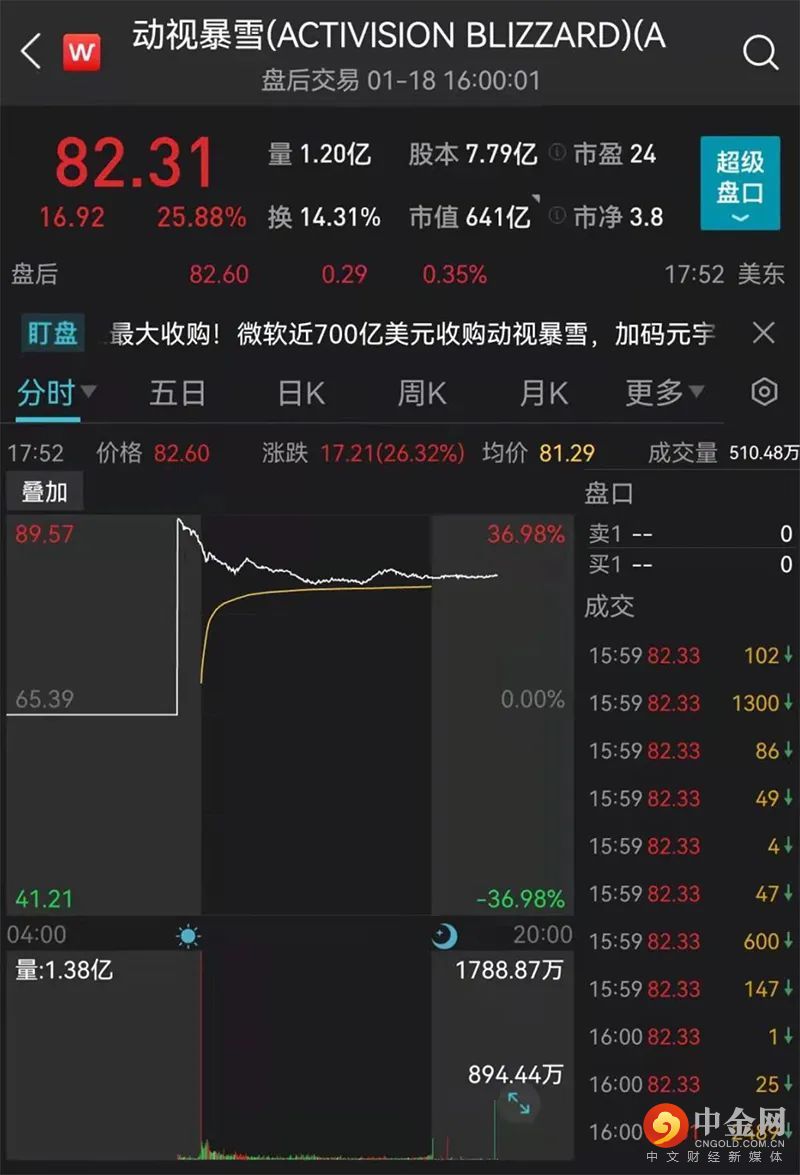This screenshot has height=1175, width=800.
Task: Go back using the top-left arrow
Action: pyautogui.click(x=31, y=51)
